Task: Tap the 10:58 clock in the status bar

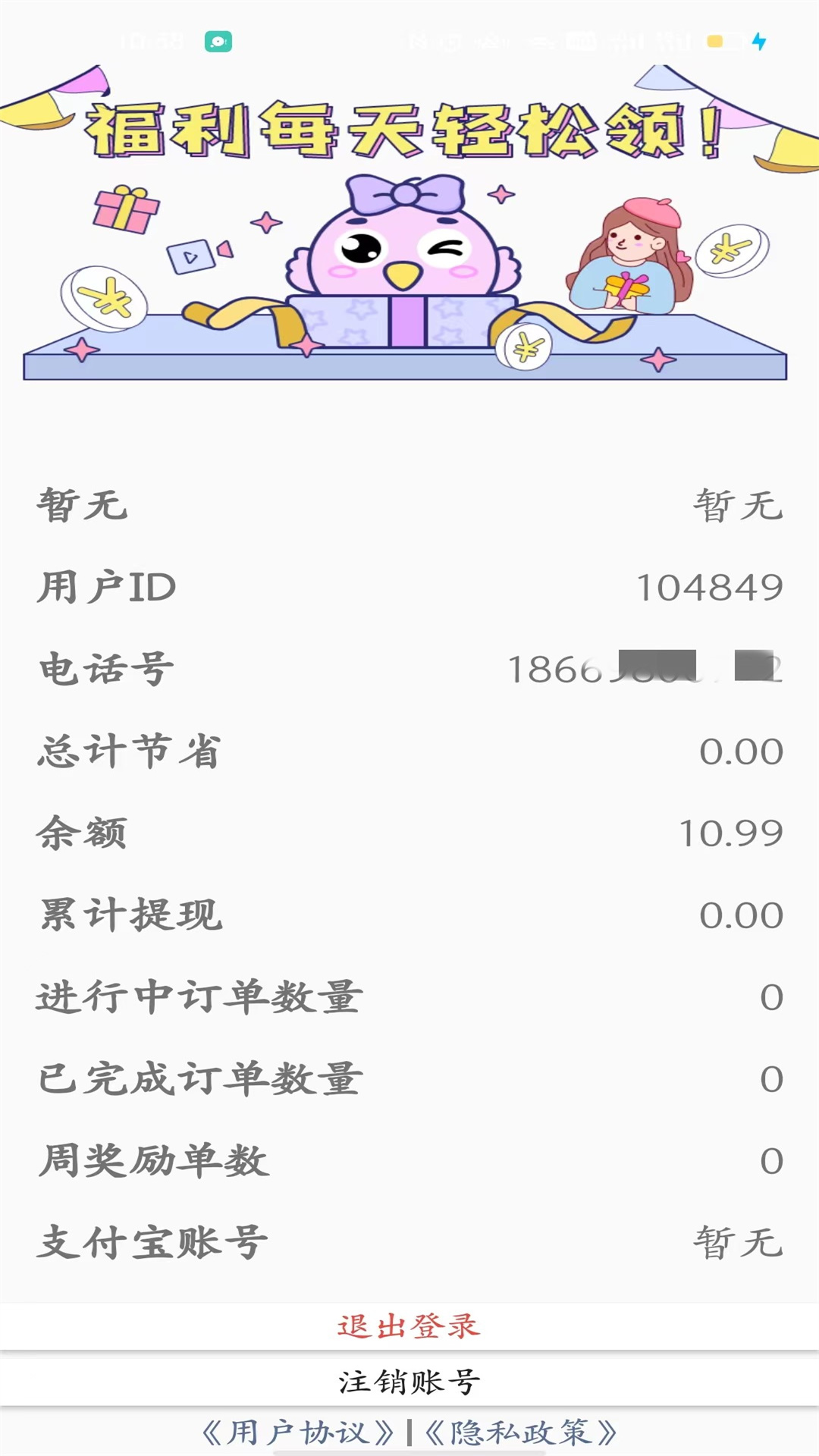Action: tap(152, 42)
